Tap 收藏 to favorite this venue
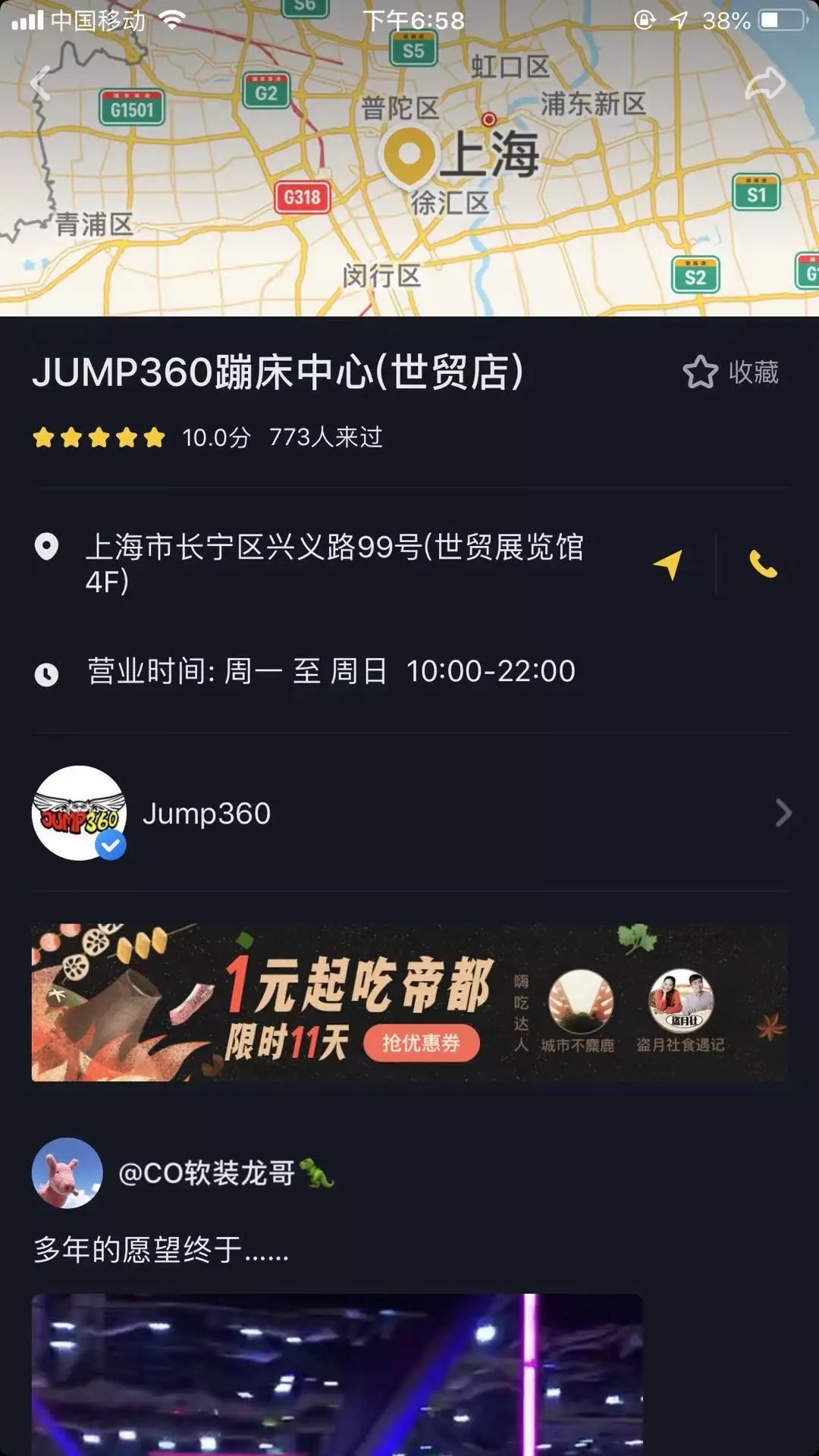 coord(731,372)
